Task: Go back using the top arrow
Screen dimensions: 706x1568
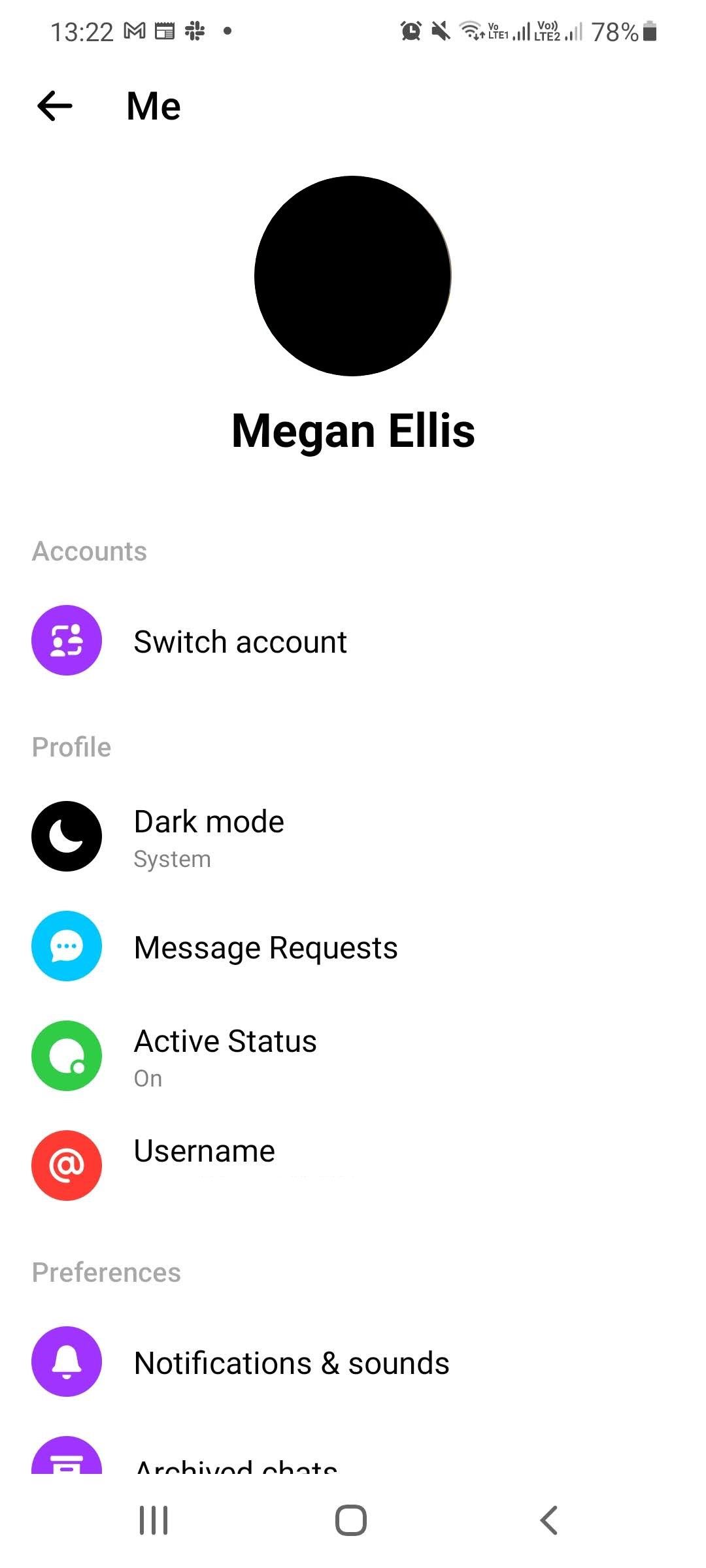Action: coord(55,106)
